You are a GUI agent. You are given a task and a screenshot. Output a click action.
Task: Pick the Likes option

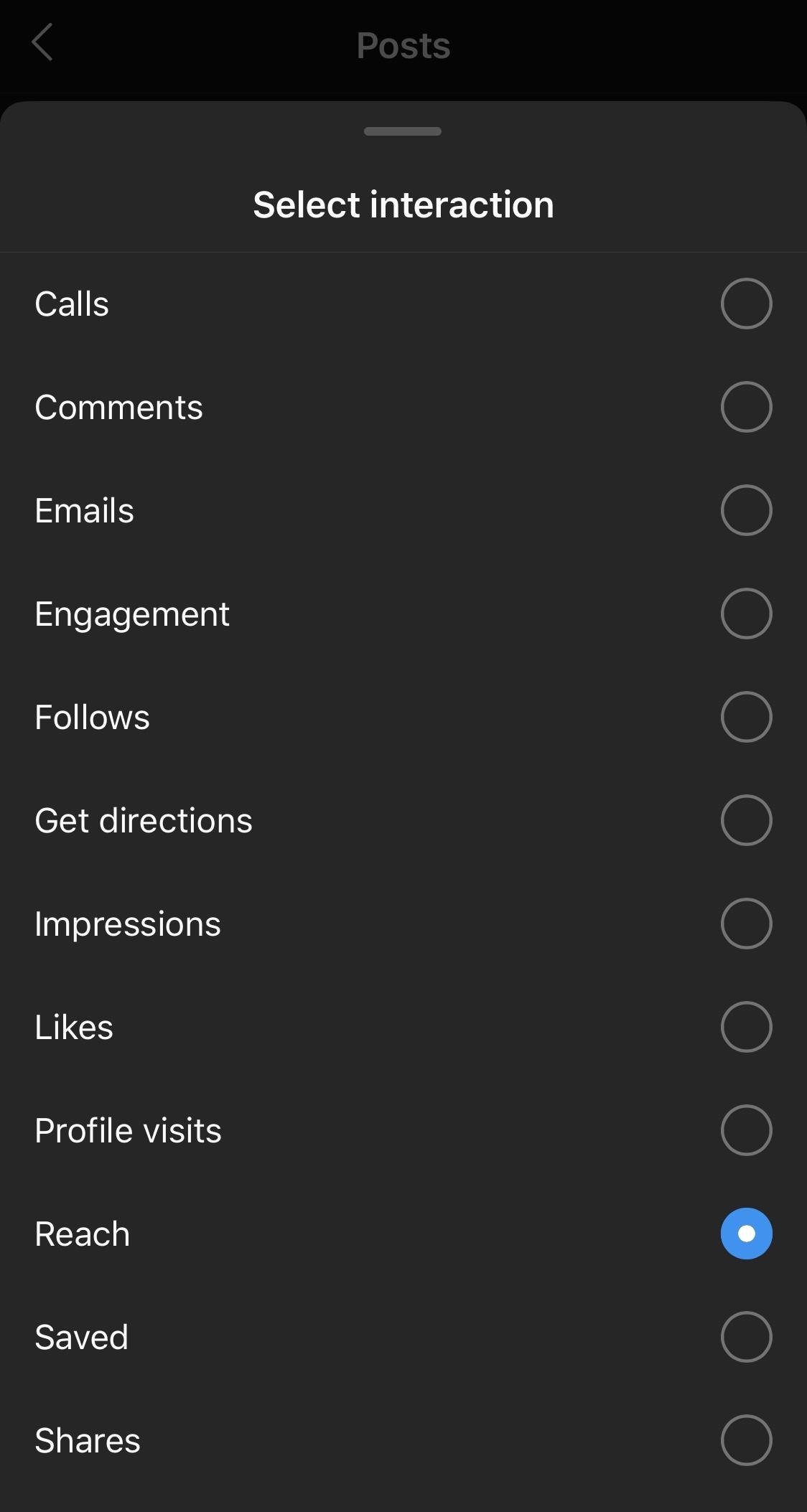pos(745,1027)
